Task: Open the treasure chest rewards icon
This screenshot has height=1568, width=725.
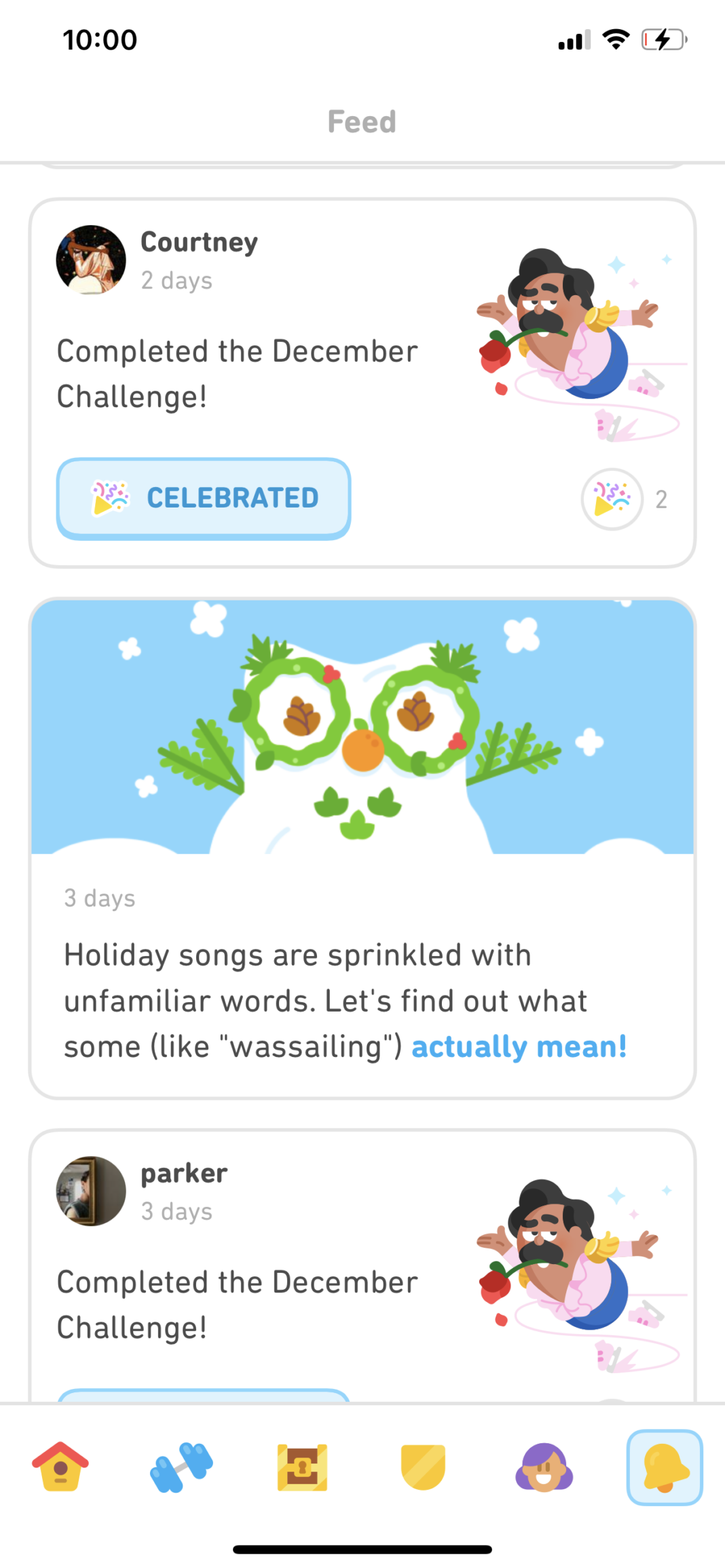Action: 301,1467
